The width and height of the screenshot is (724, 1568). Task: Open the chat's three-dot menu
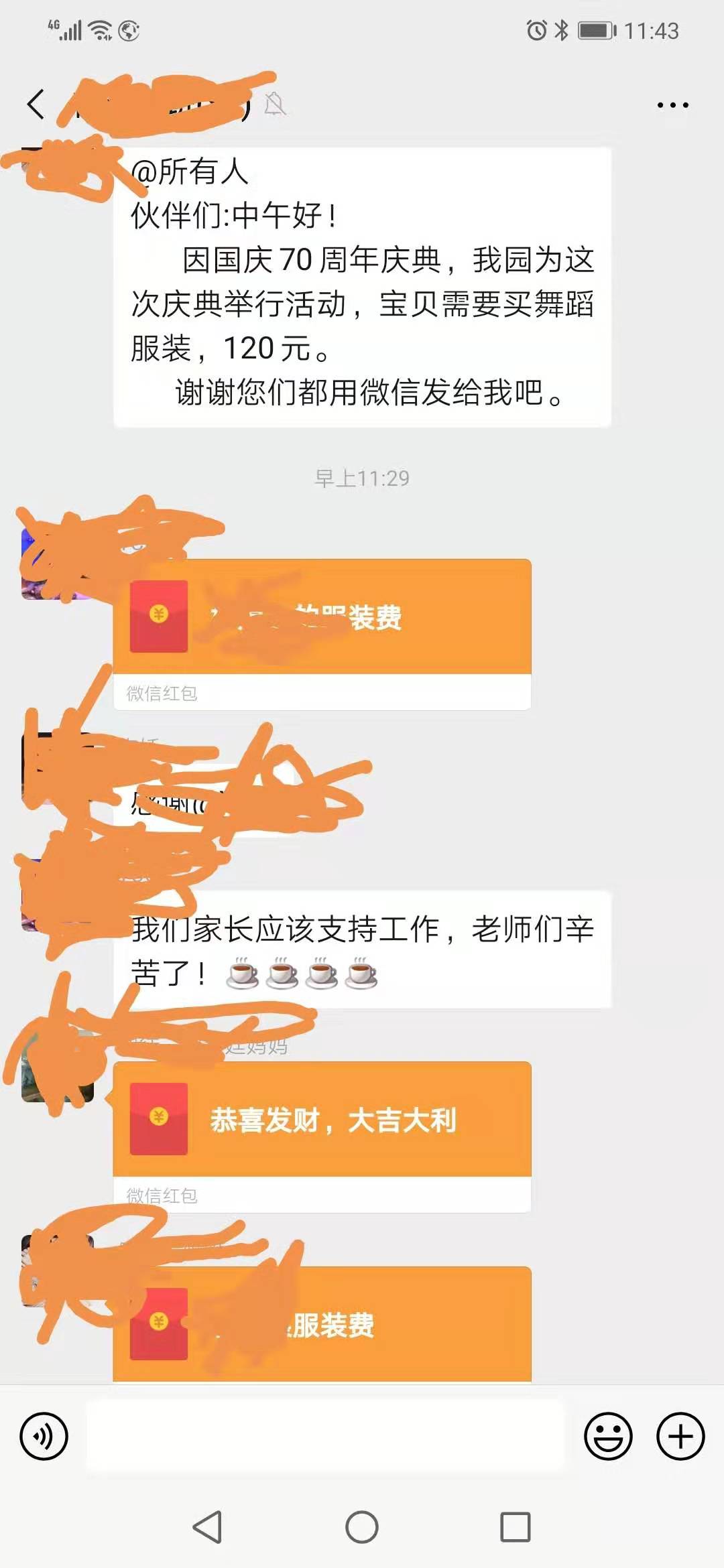point(672,105)
